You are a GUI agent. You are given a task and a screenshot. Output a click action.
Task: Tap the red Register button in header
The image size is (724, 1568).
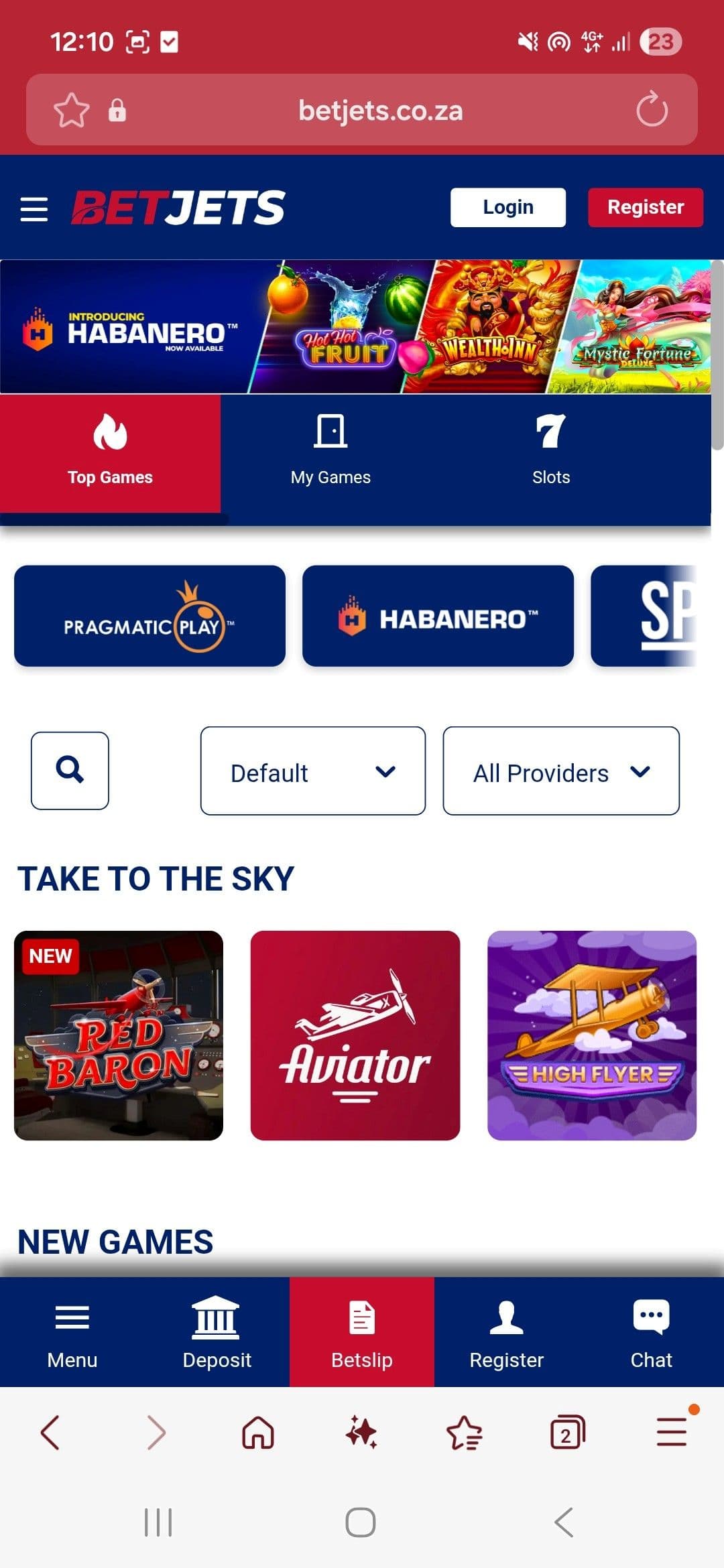645,207
